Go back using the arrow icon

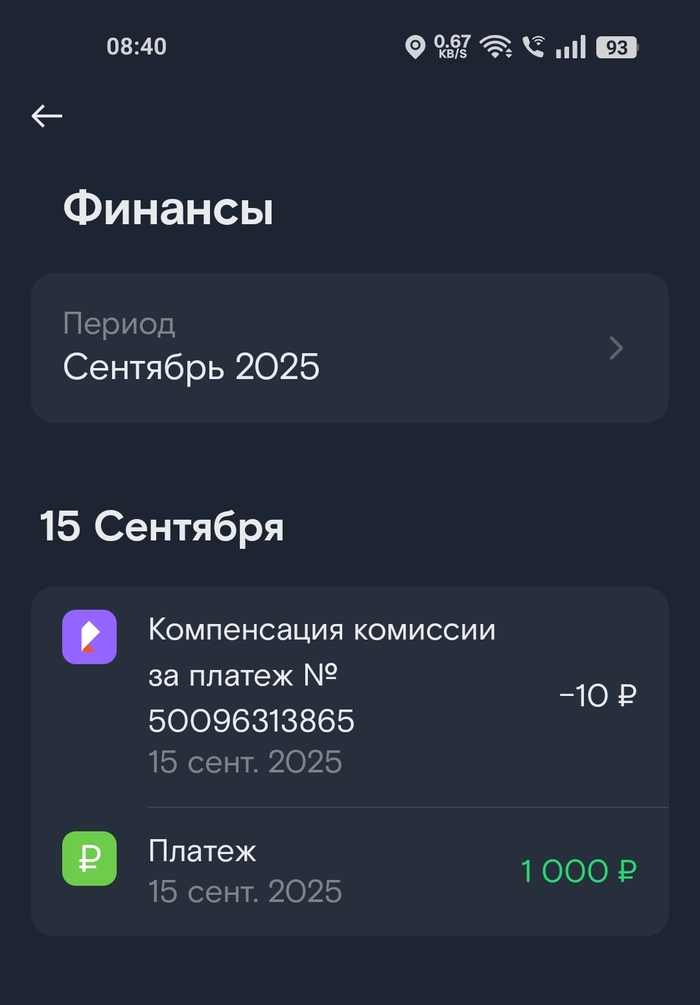pyautogui.click(x=46, y=116)
